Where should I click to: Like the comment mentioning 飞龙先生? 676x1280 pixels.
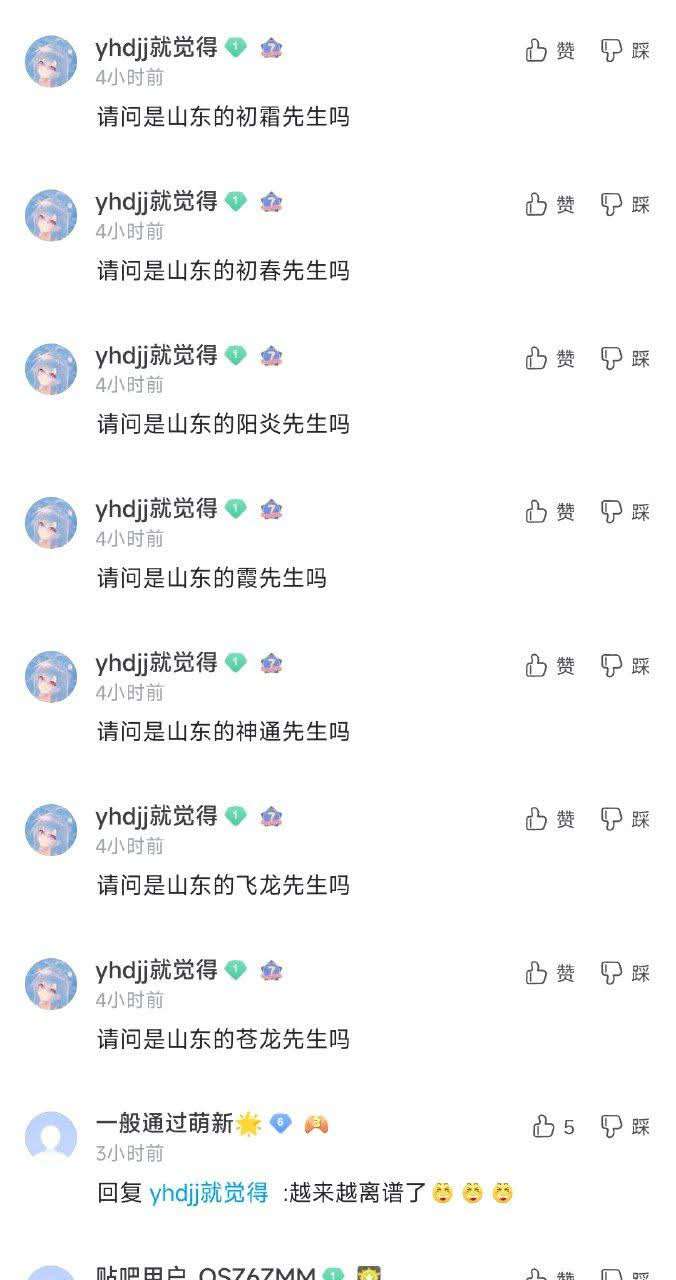[550, 819]
